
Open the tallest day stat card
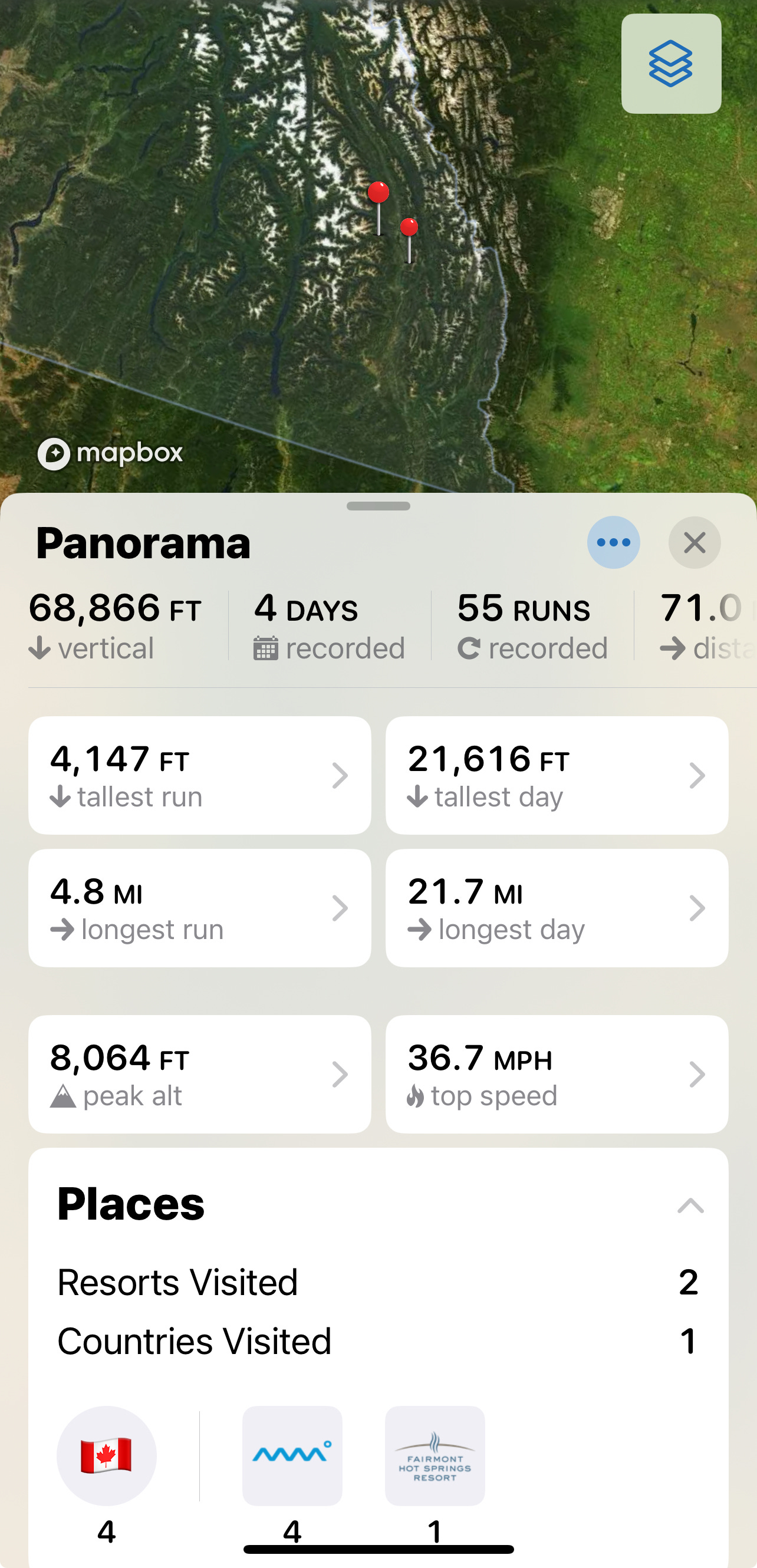(x=556, y=775)
